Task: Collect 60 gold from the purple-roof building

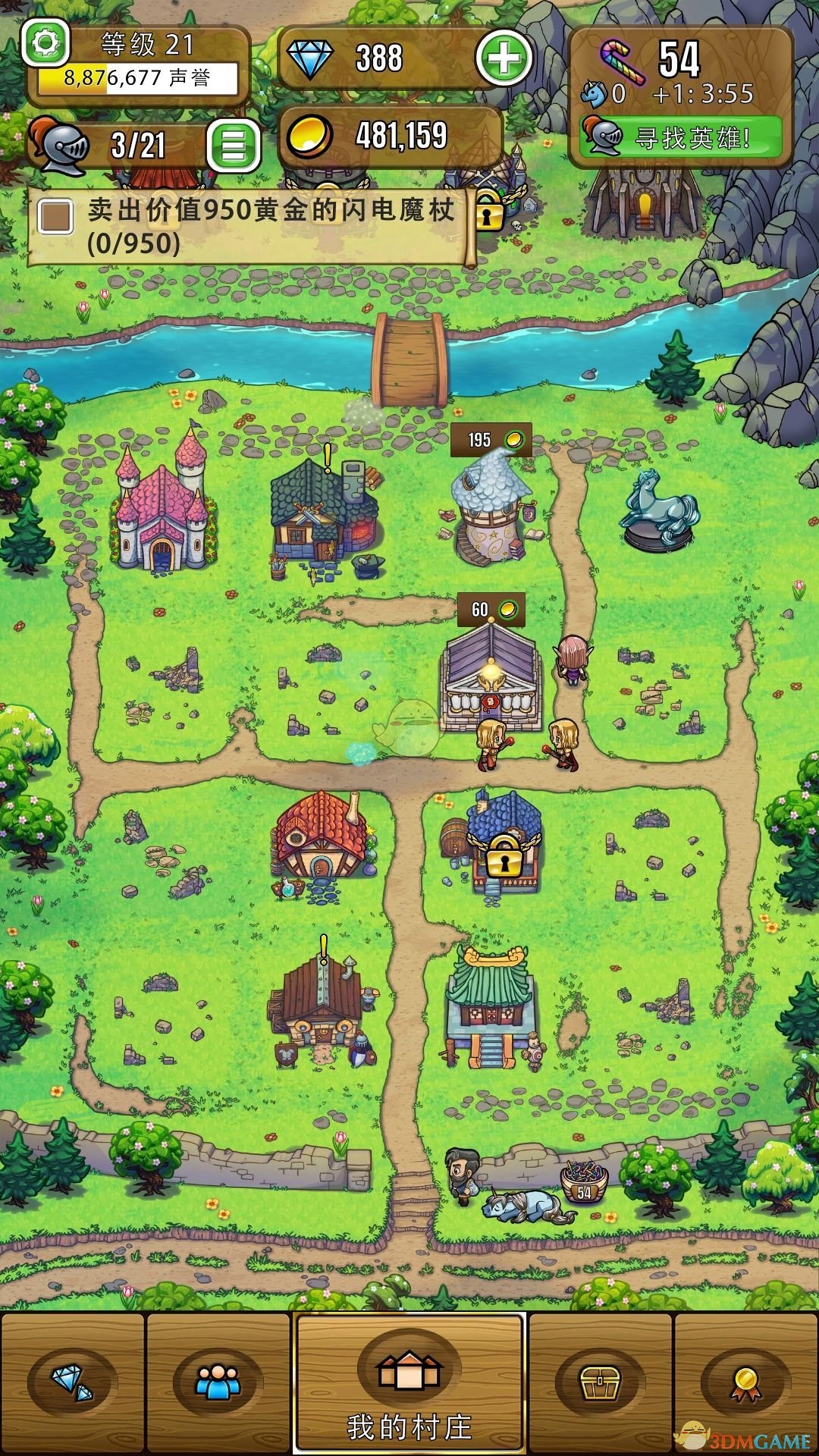Action: [491, 610]
